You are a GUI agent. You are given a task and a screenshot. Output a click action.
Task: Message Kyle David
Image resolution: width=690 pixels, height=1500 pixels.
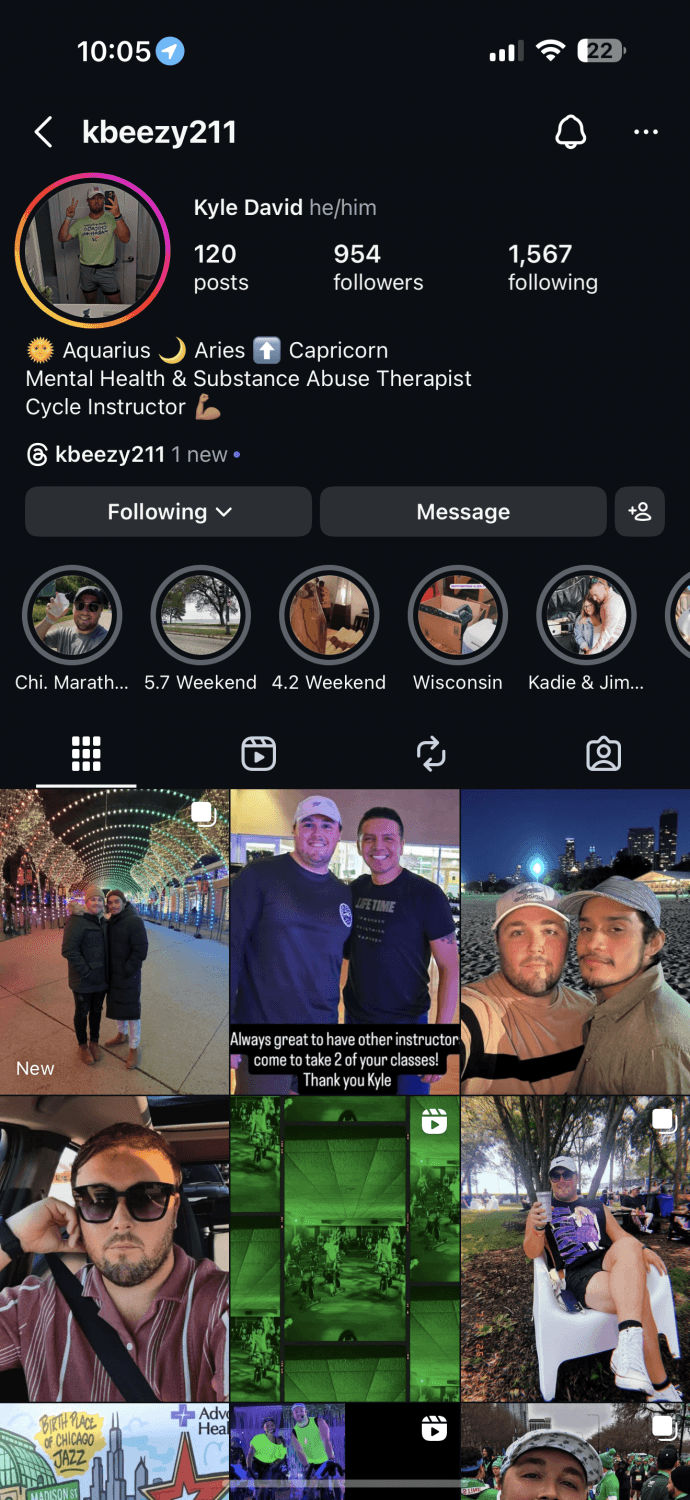pyautogui.click(x=463, y=512)
